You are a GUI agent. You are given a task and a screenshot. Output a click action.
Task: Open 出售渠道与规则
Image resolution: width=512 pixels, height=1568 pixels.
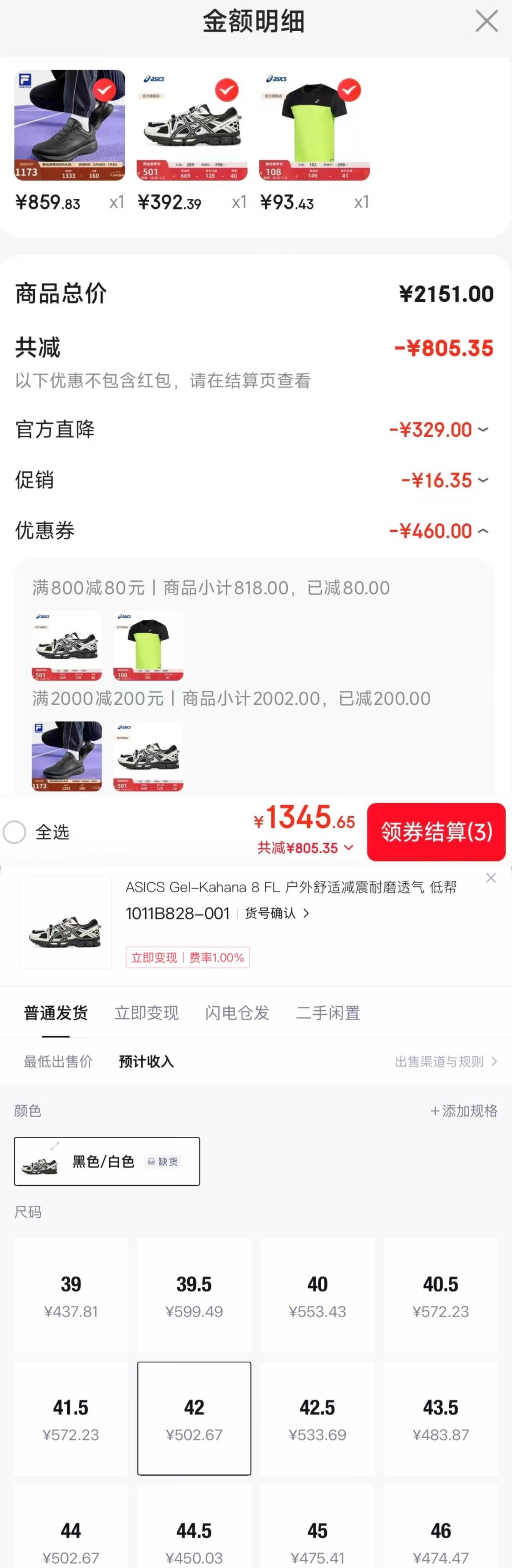tap(446, 1061)
